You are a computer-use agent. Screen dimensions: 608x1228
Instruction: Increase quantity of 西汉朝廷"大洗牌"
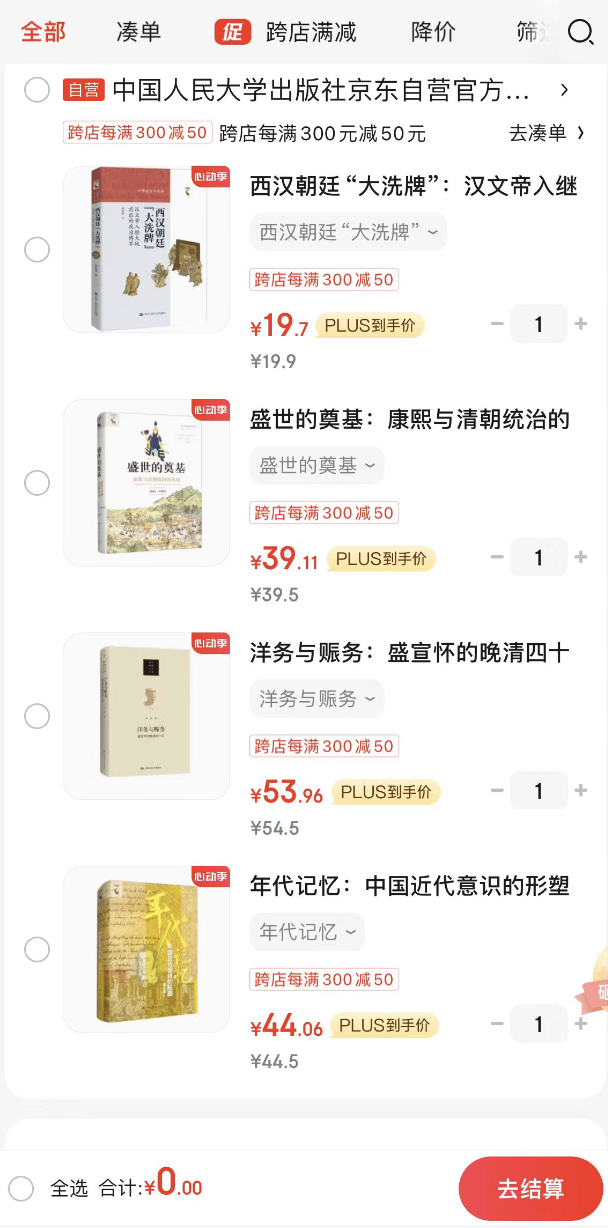coord(581,324)
